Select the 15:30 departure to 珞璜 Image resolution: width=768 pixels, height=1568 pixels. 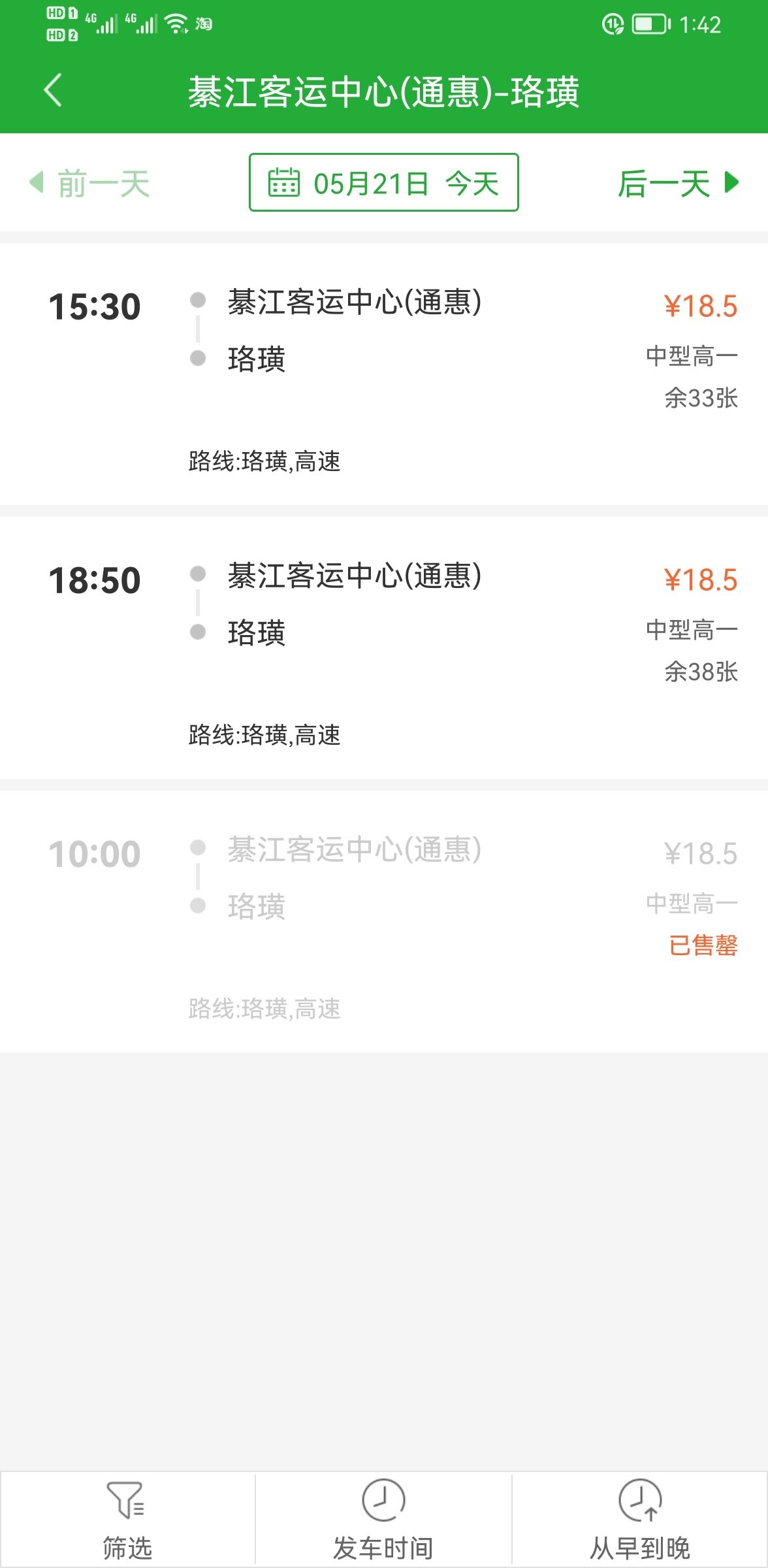click(384, 374)
